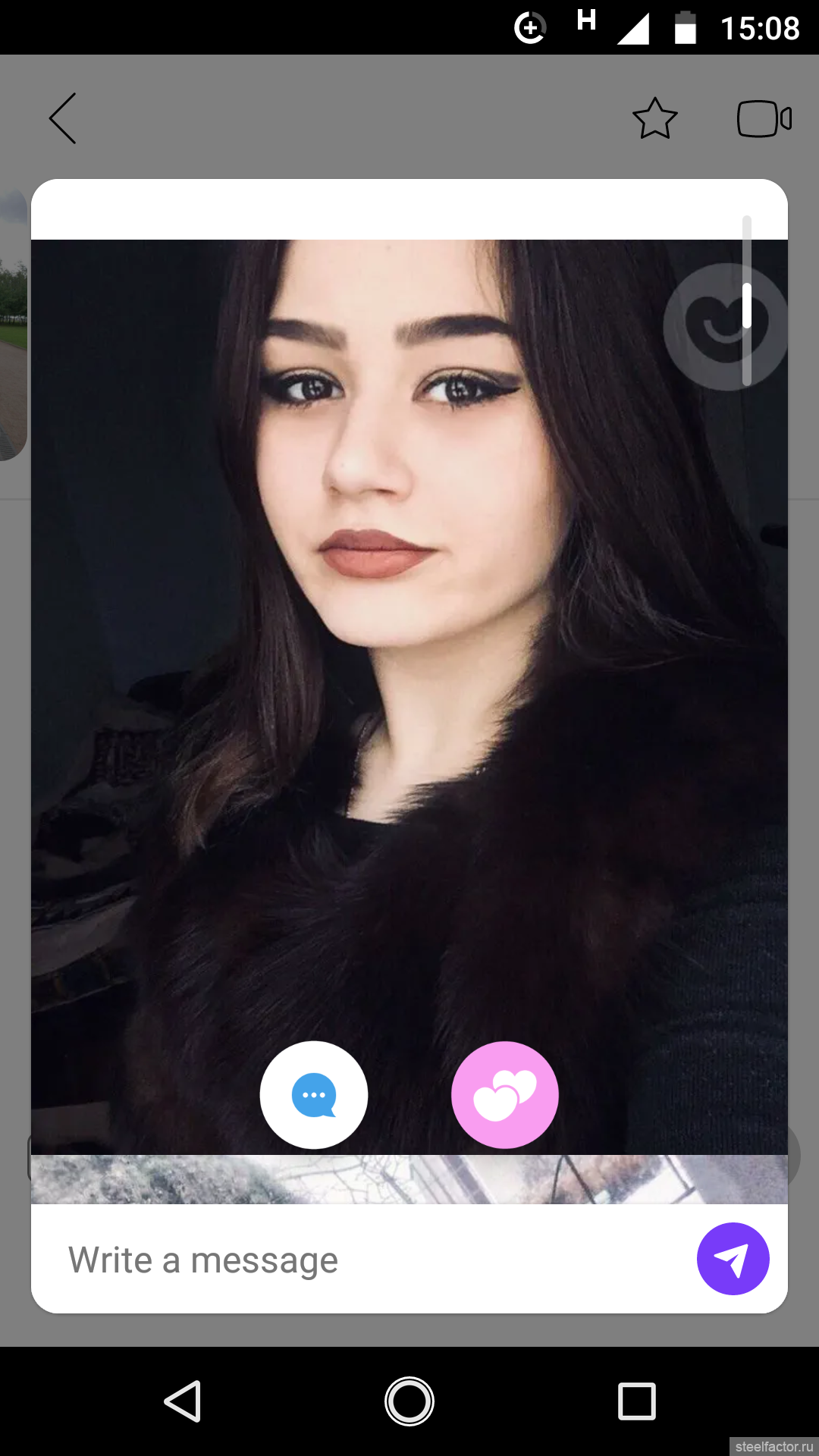Tap the blue chat bubble button
Image resolution: width=819 pixels, height=1456 pixels.
click(x=314, y=1095)
